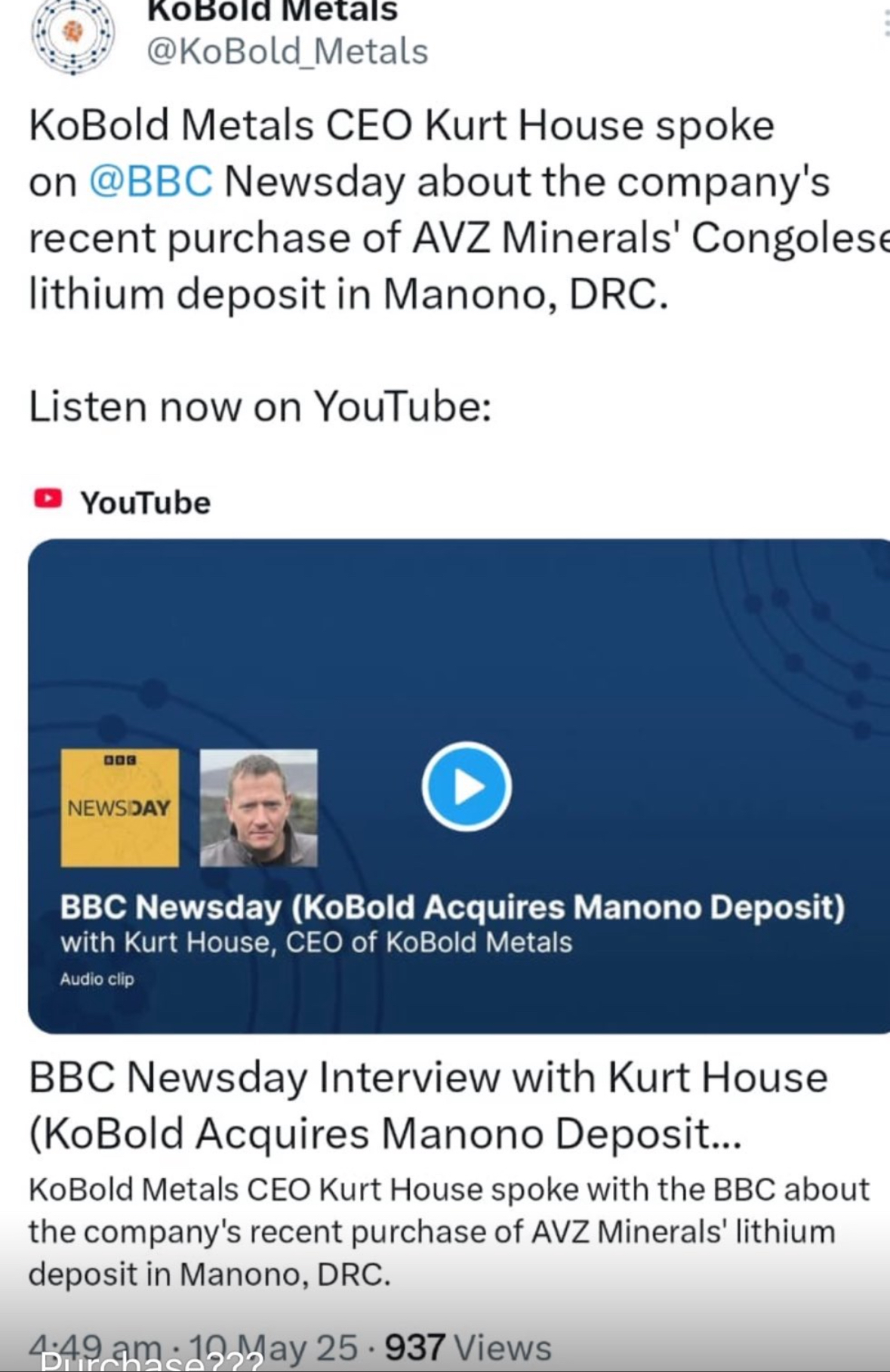Open the @BBC mention in the post

click(x=150, y=181)
